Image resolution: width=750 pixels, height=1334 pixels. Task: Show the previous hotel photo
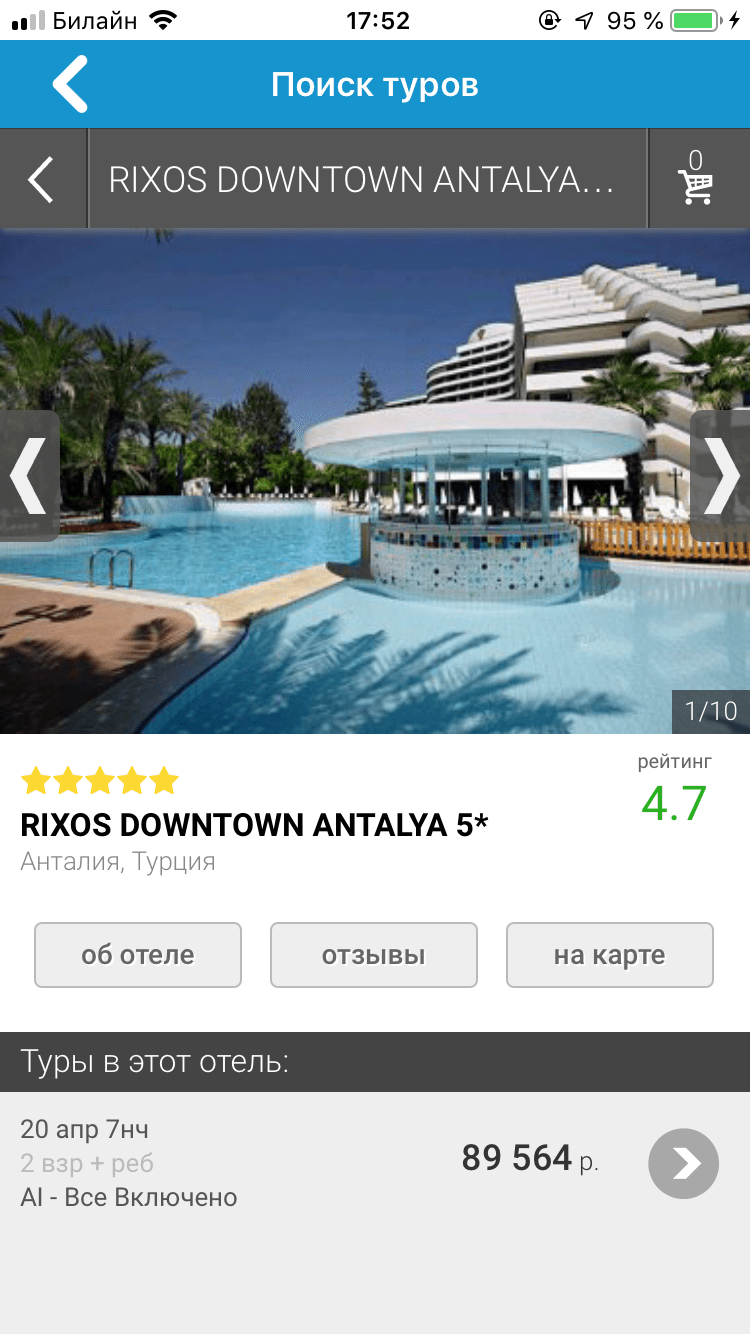click(28, 476)
